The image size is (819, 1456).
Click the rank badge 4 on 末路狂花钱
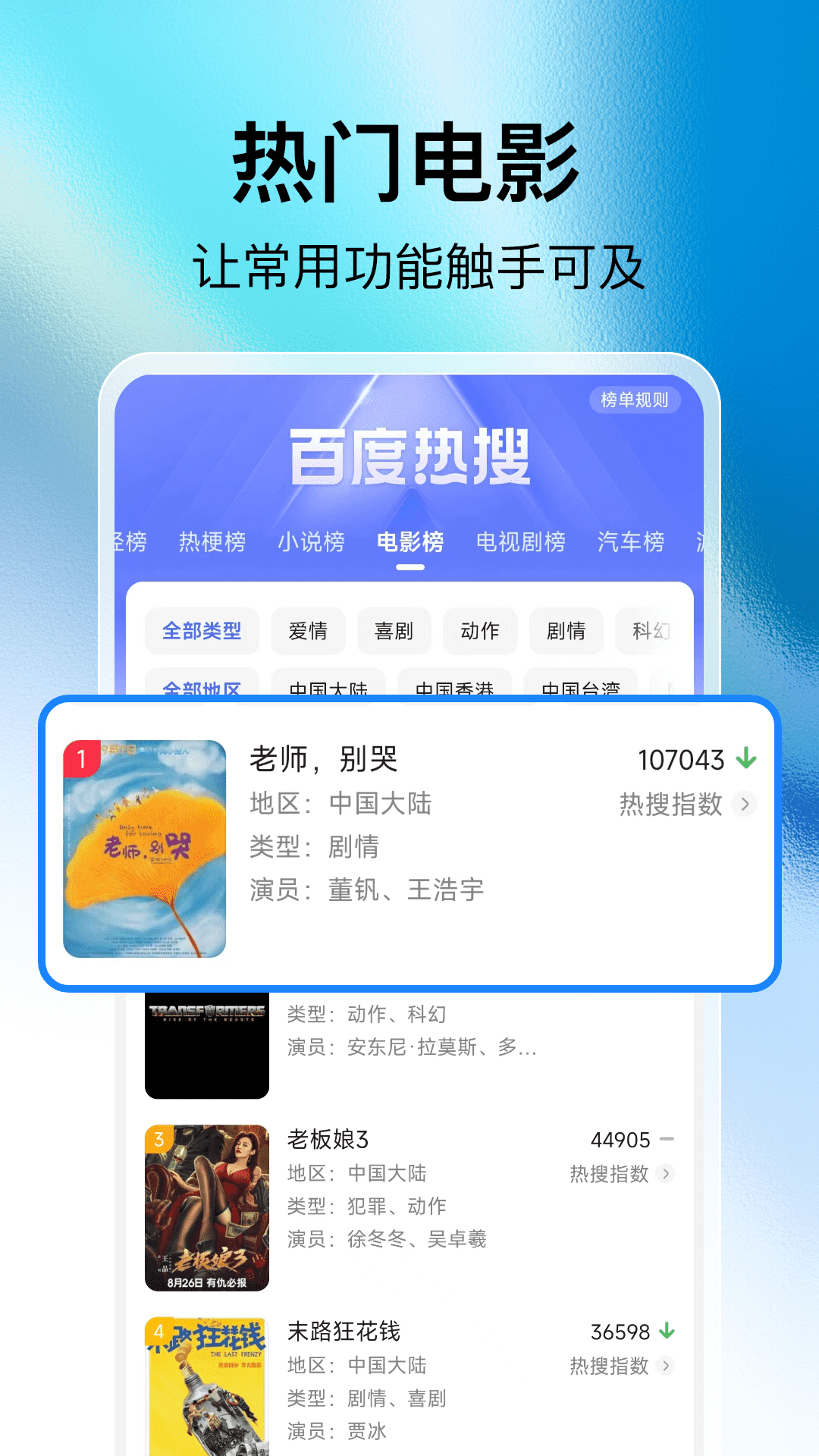[x=158, y=1331]
